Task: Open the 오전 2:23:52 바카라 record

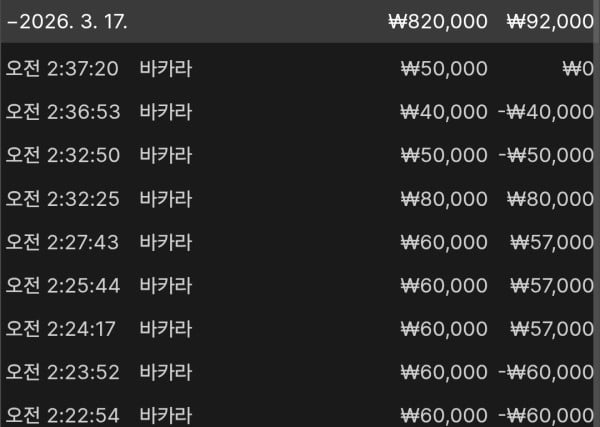Action: pos(300,372)
